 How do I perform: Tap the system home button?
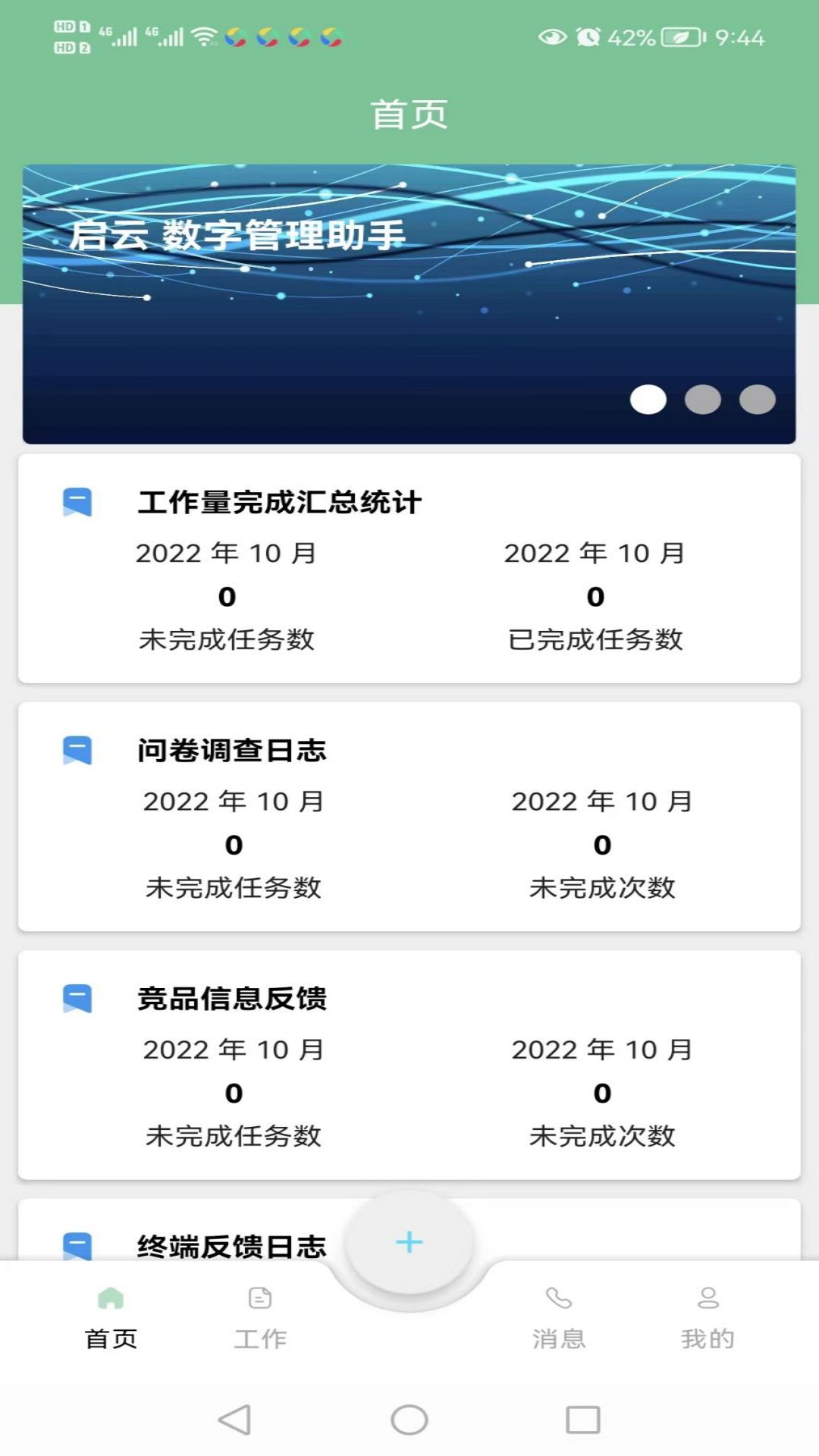409,1420
